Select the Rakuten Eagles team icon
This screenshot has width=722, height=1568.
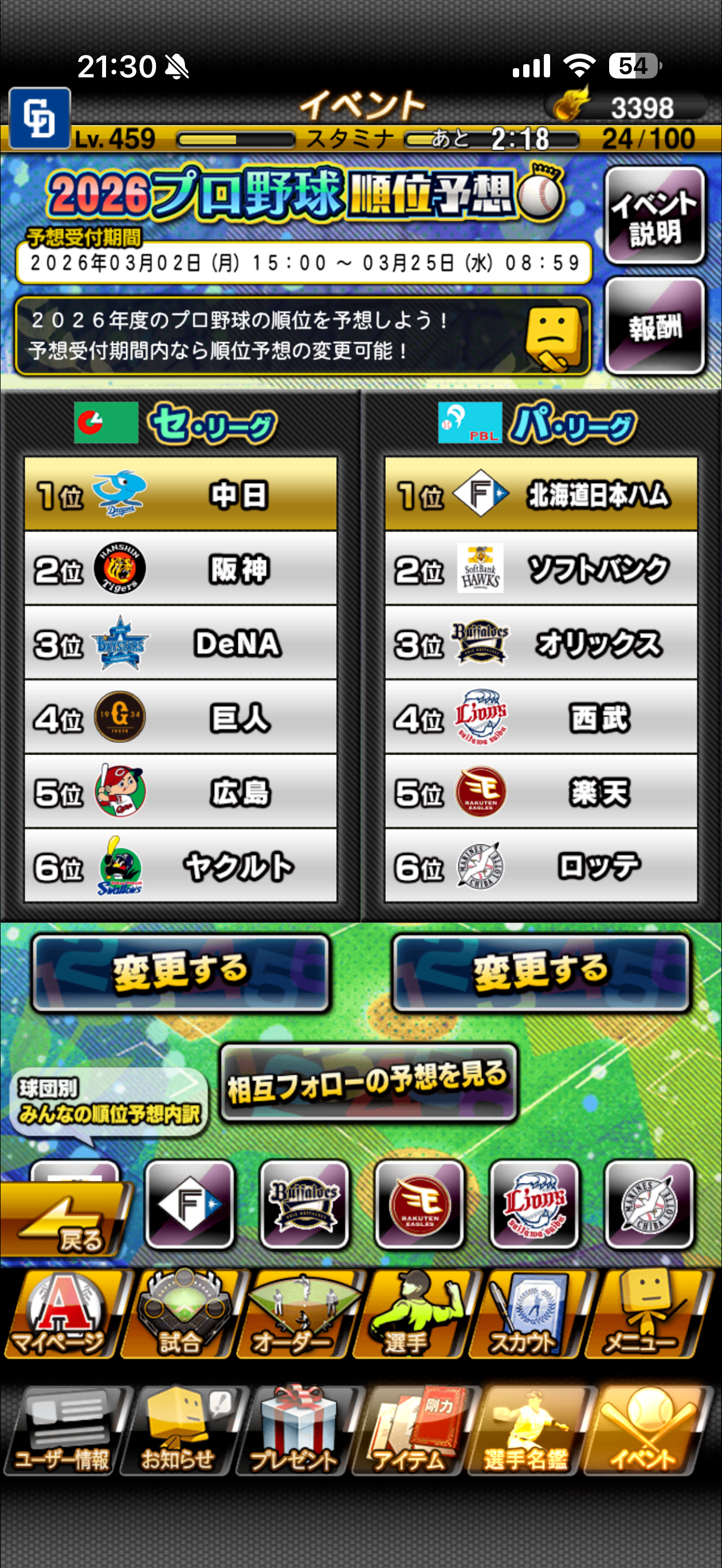pos(419,1204)
